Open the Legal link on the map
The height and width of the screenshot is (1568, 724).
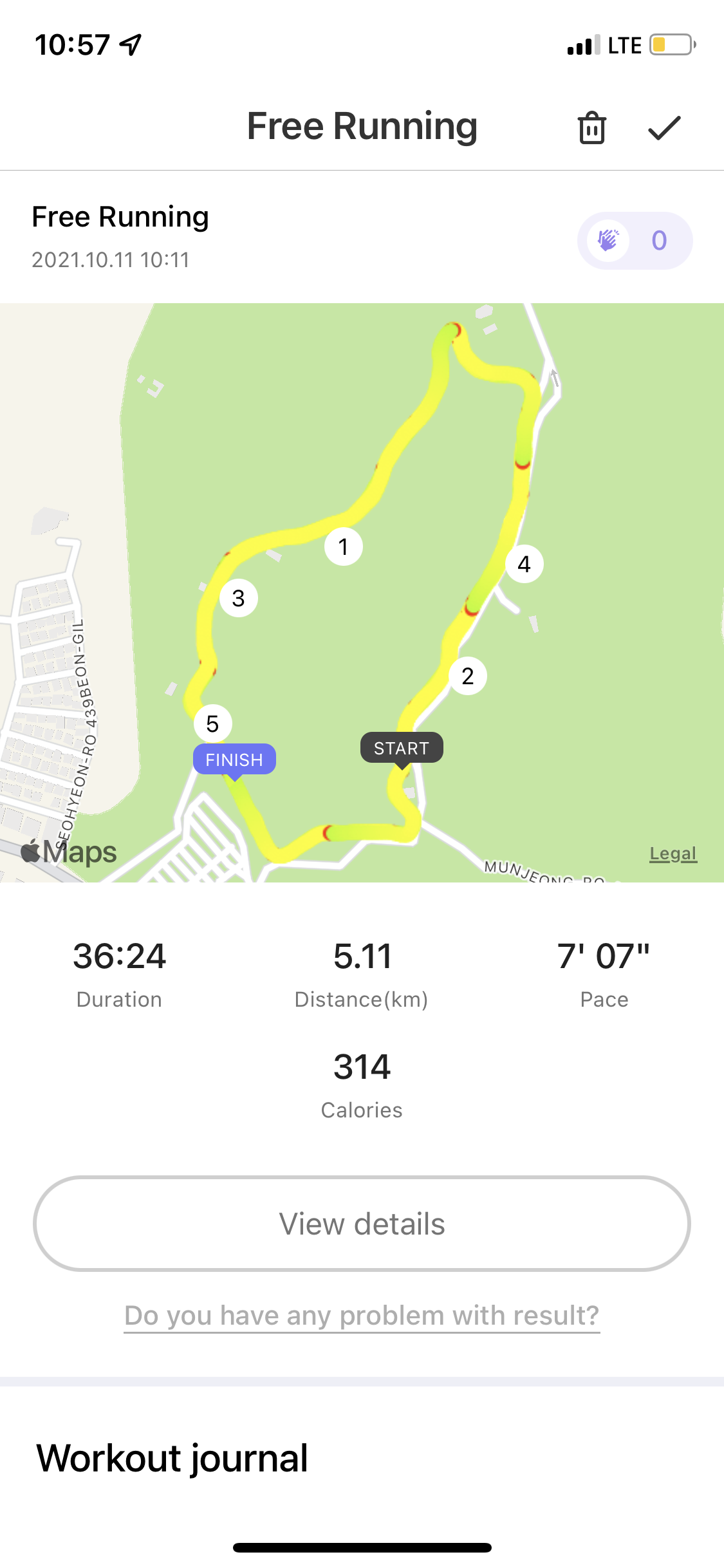[673, 854]
